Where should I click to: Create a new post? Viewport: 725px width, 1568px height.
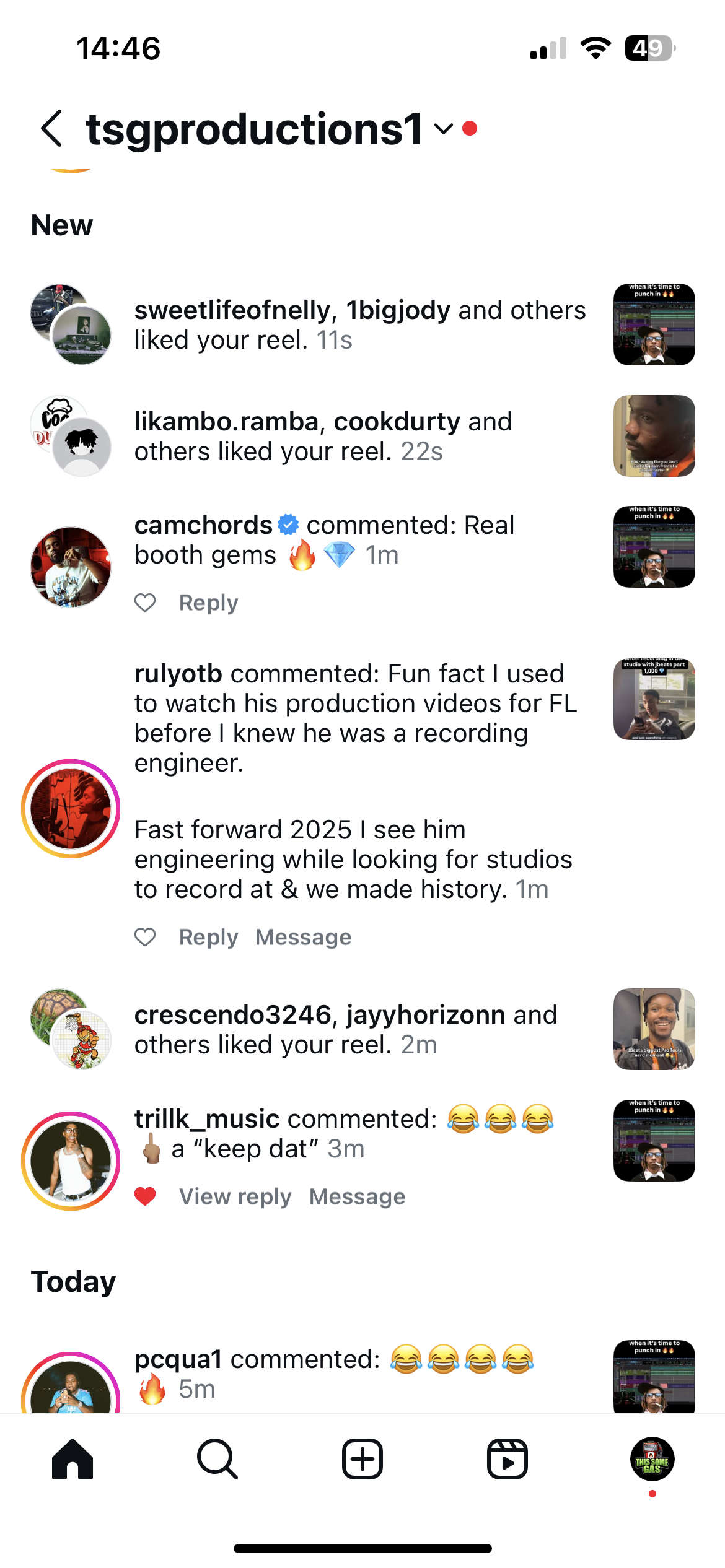(362, 1459)
